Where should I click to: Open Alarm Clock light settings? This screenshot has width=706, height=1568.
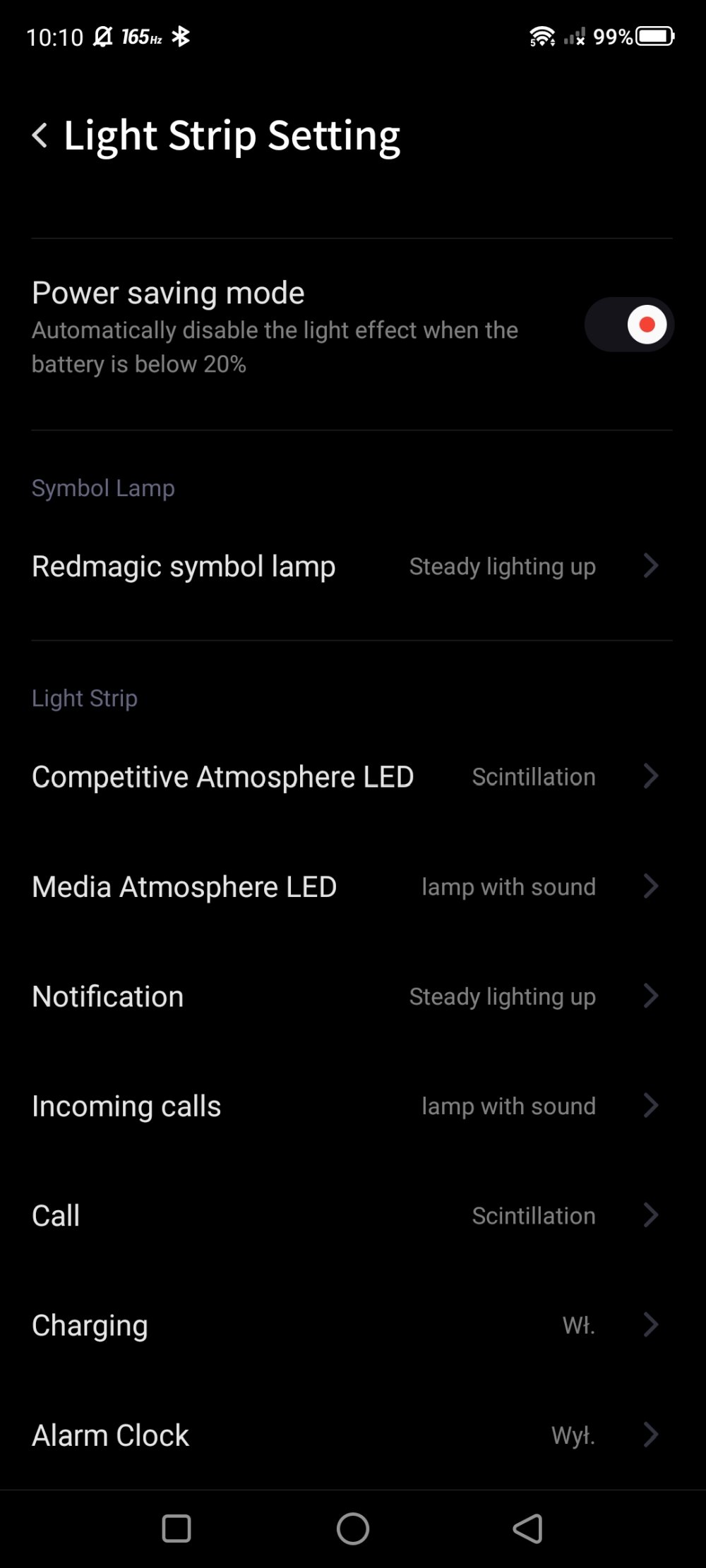point(352,1435)
